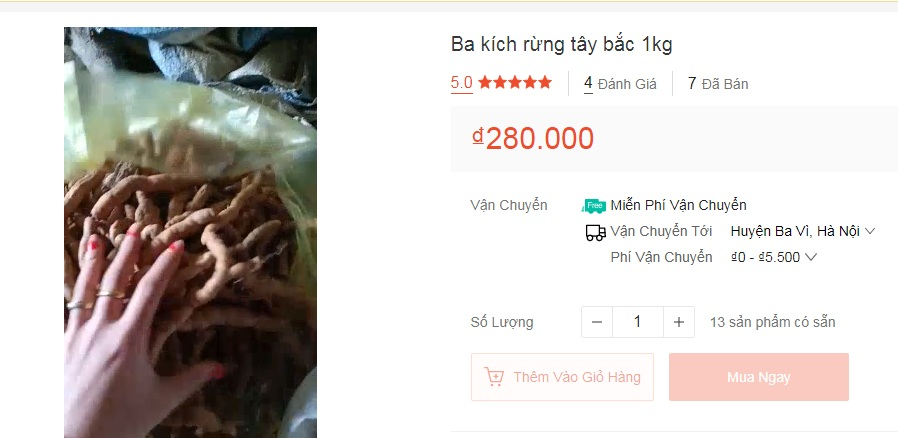
Task: Edit the quantity number field
Action: (x=637, y=322)
